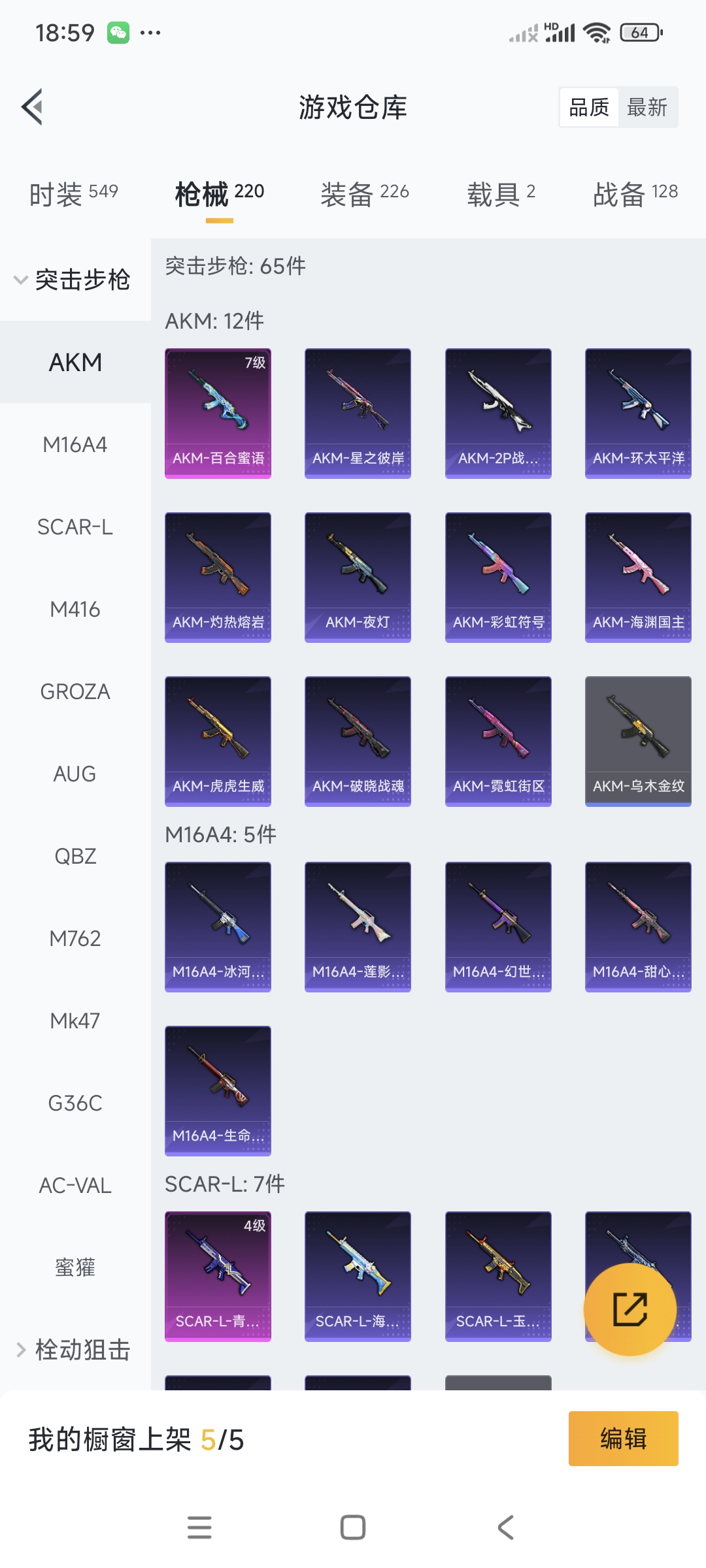View the M16A4-冰河 skin card
This screenshot has height=1568, width=706.
coord(218,926)
